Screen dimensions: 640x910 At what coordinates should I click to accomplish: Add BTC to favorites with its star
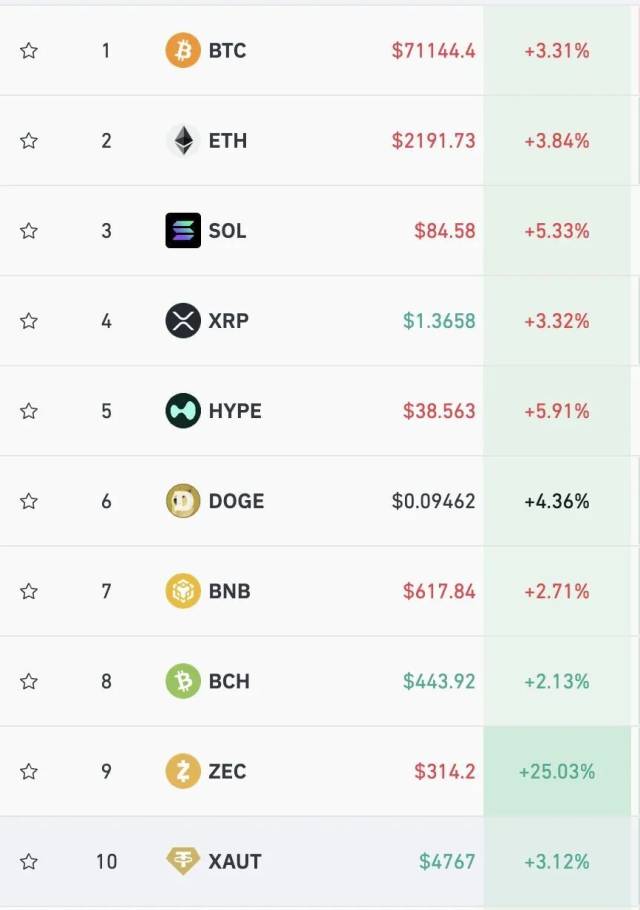click(29, 51)
